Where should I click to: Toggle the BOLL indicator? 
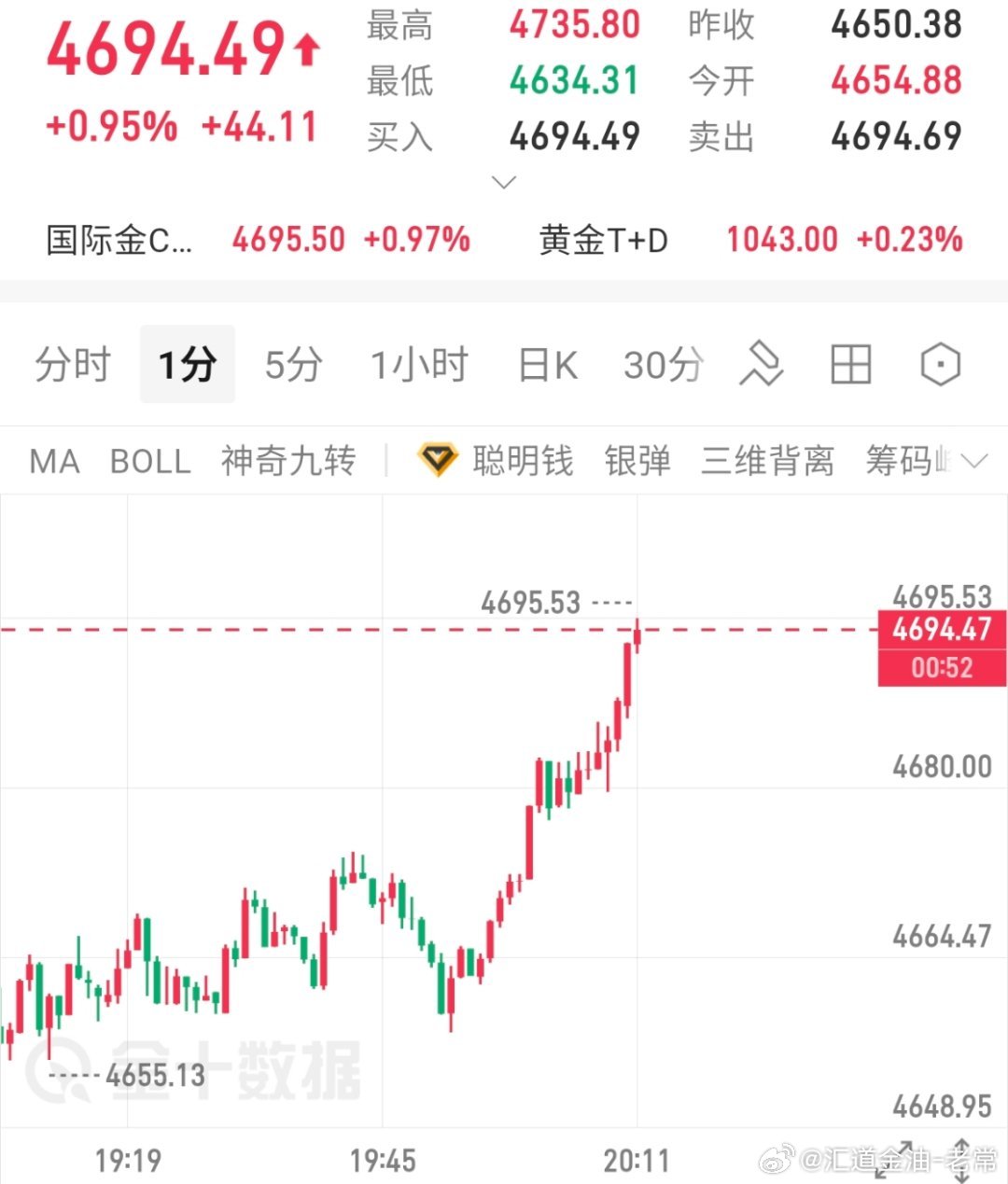[x=149, y=460]
